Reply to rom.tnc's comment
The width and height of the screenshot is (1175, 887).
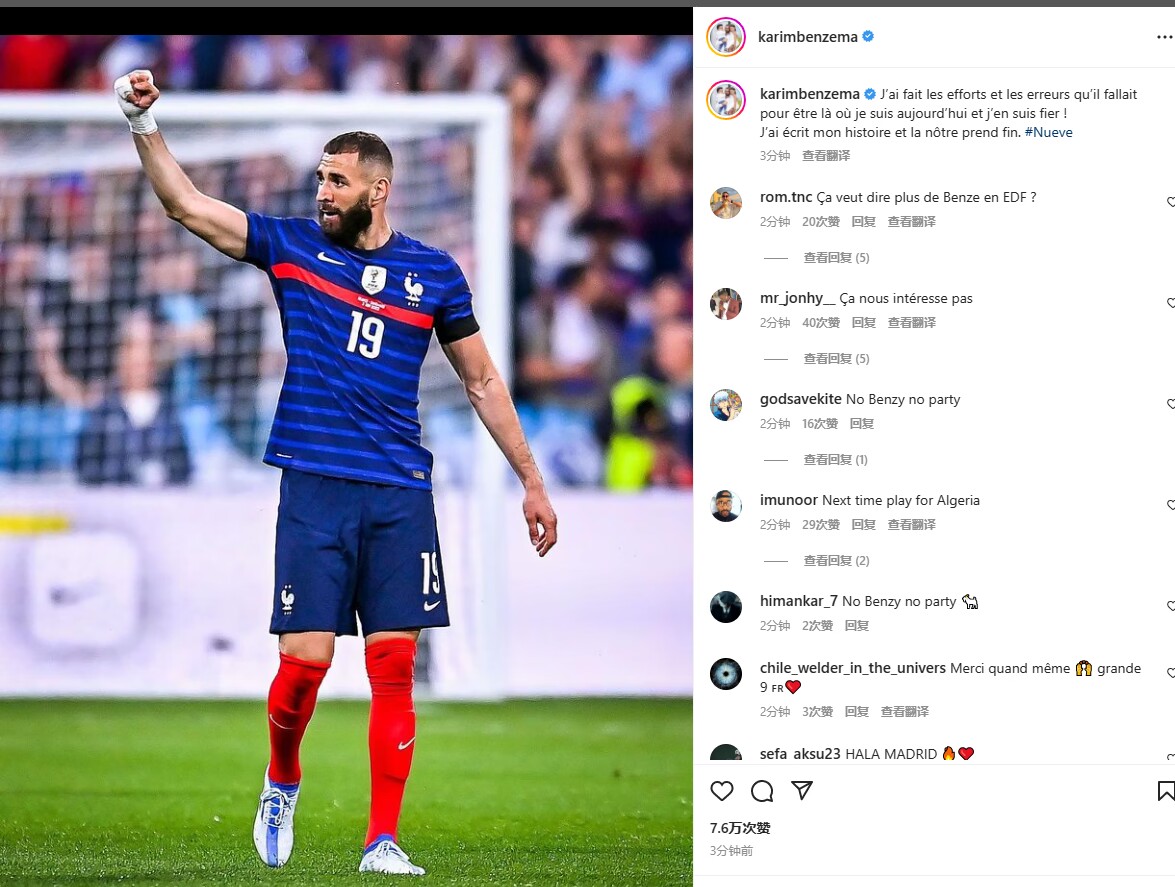tap(863, 222)
